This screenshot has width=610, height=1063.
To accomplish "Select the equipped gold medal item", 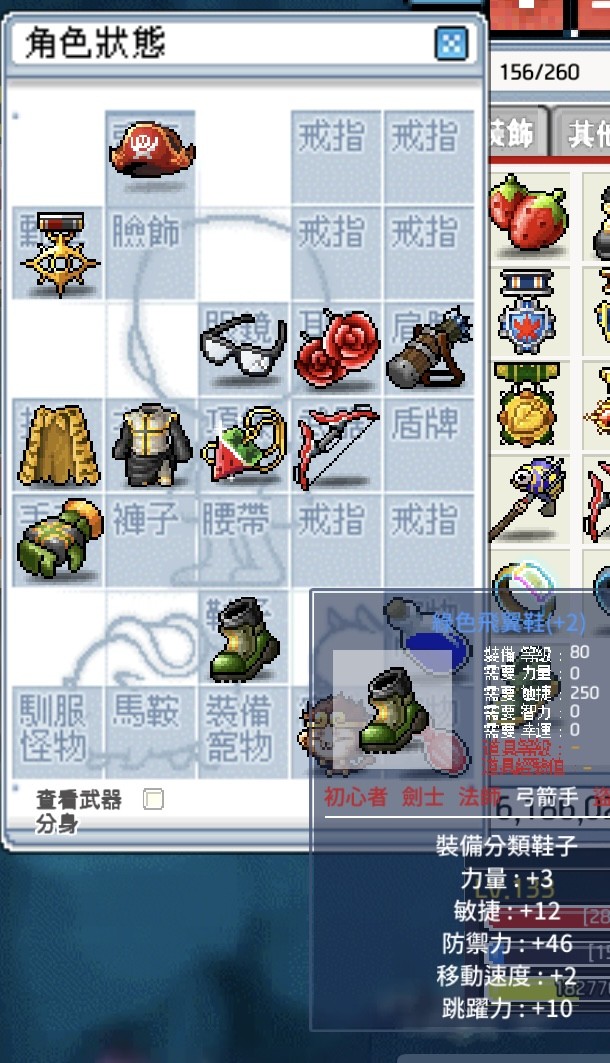I will coord(58,253).
